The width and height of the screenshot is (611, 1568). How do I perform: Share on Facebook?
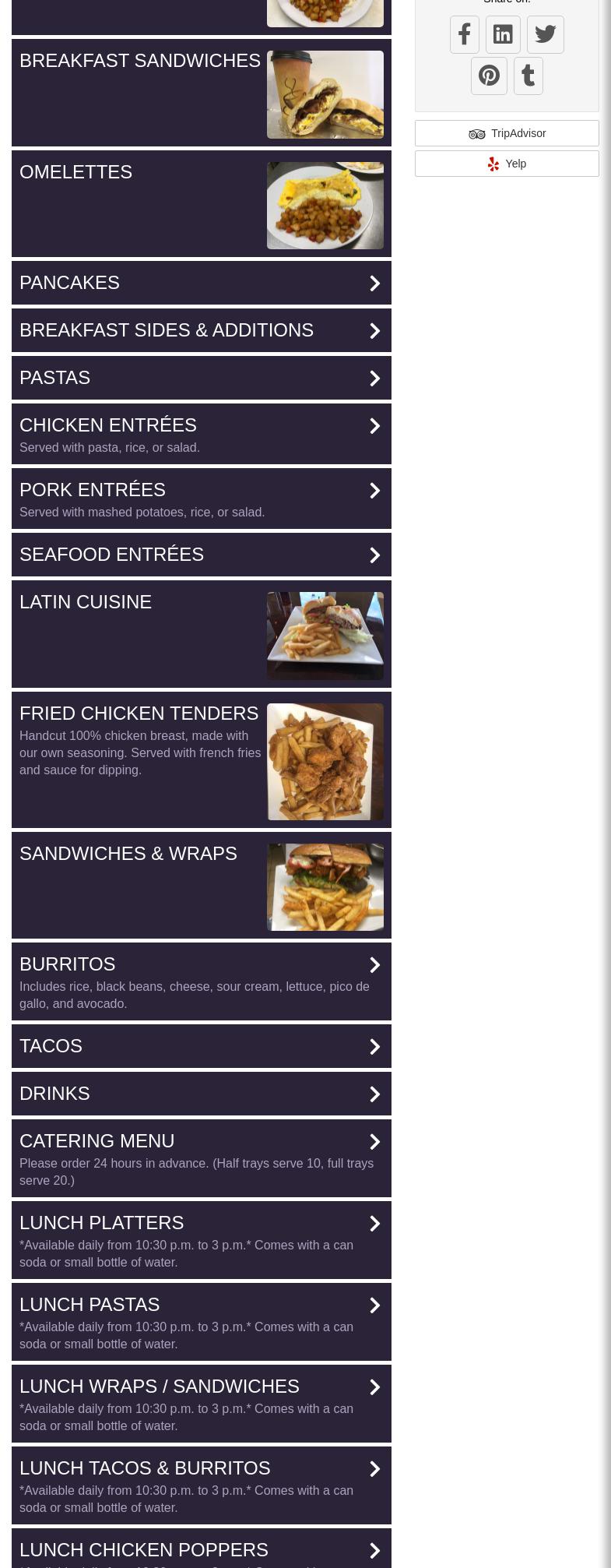point(465,35)
